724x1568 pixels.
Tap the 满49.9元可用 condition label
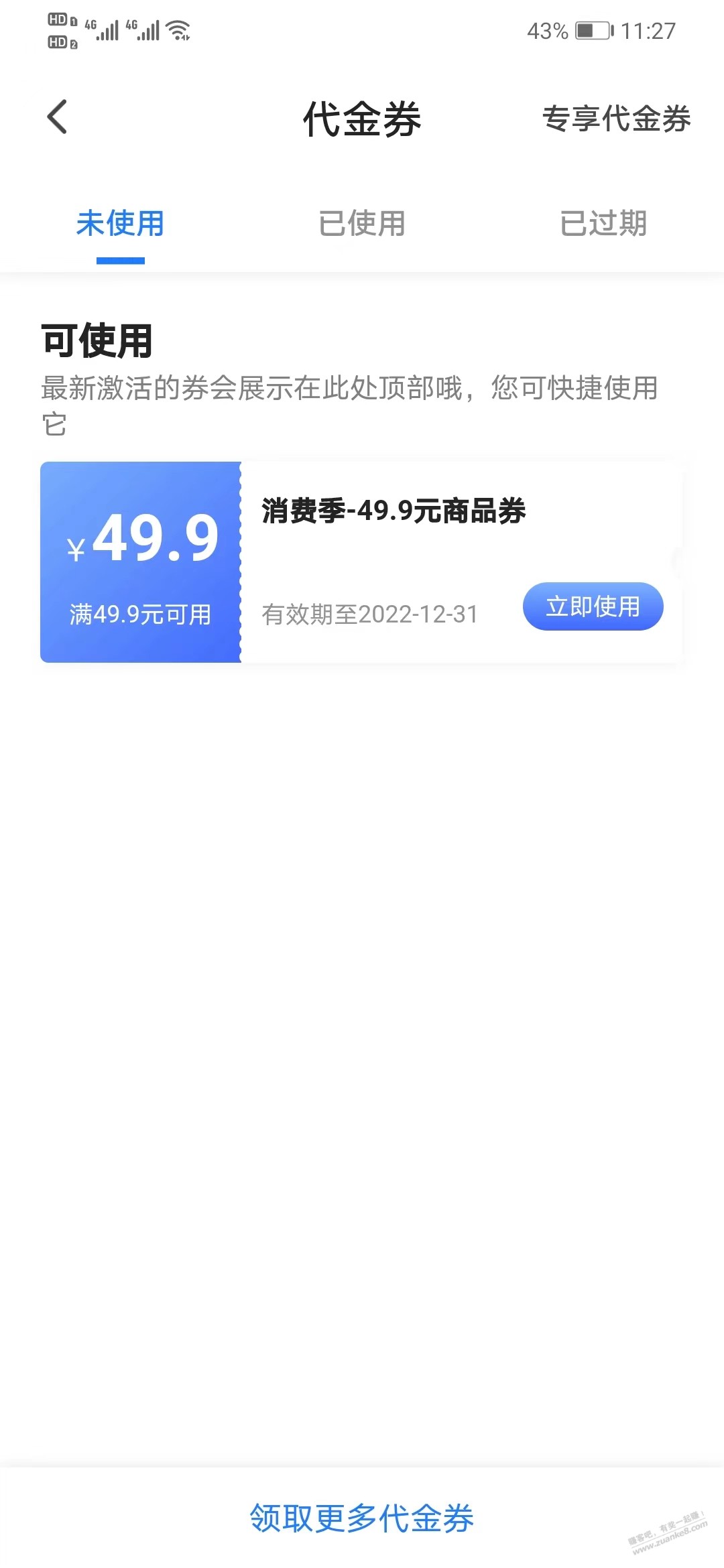click(139, 612)
